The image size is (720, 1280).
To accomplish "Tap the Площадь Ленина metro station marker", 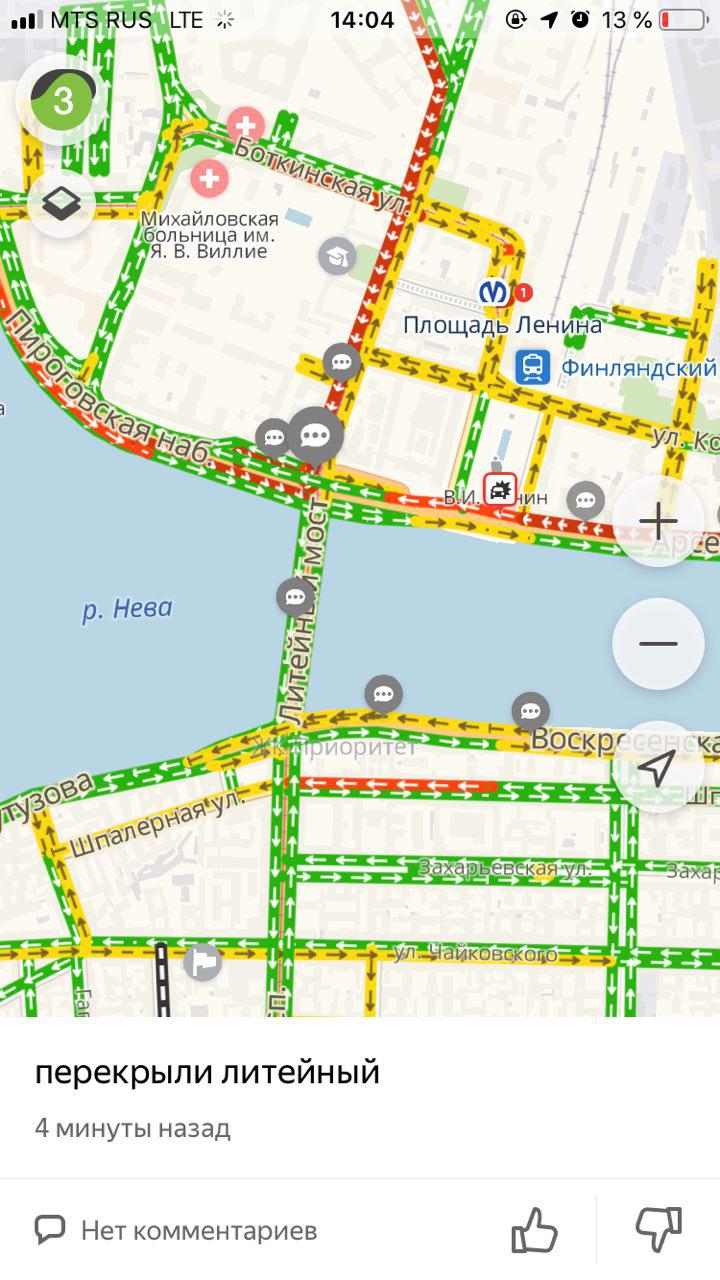I will (492, 292).
